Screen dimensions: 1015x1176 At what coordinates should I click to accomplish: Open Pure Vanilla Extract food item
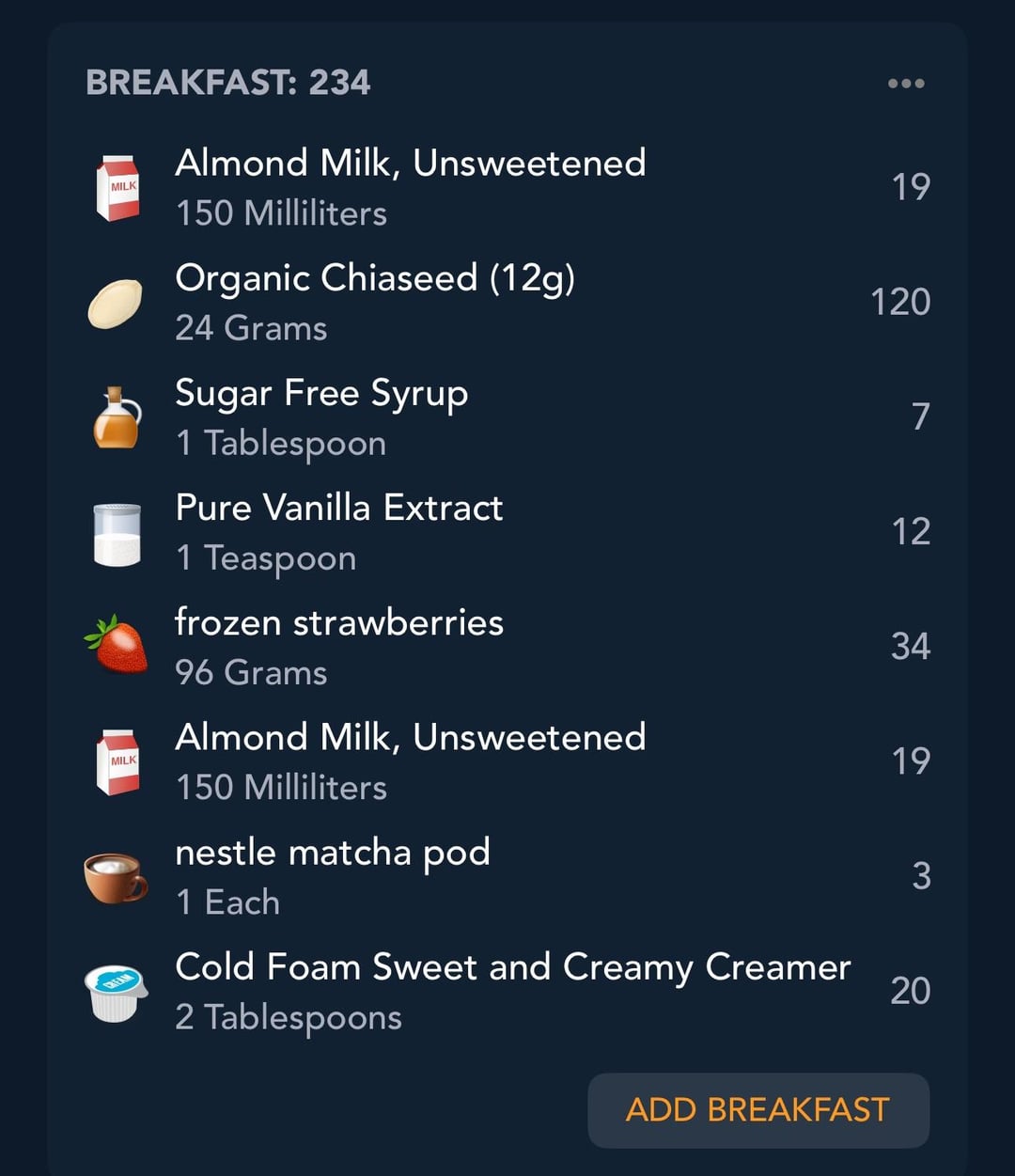click(507, 532)
